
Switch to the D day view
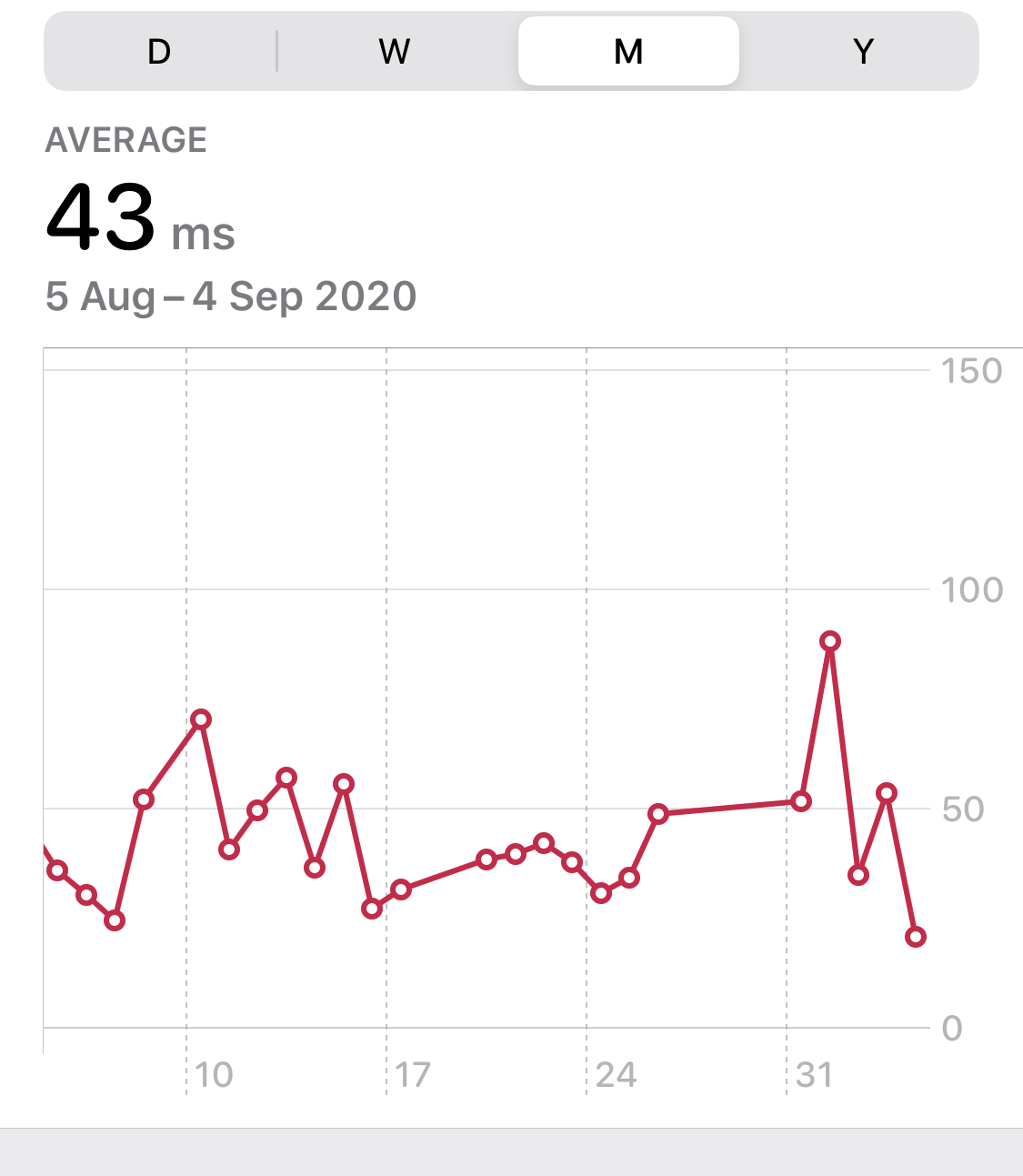click(x=160, y=51)
